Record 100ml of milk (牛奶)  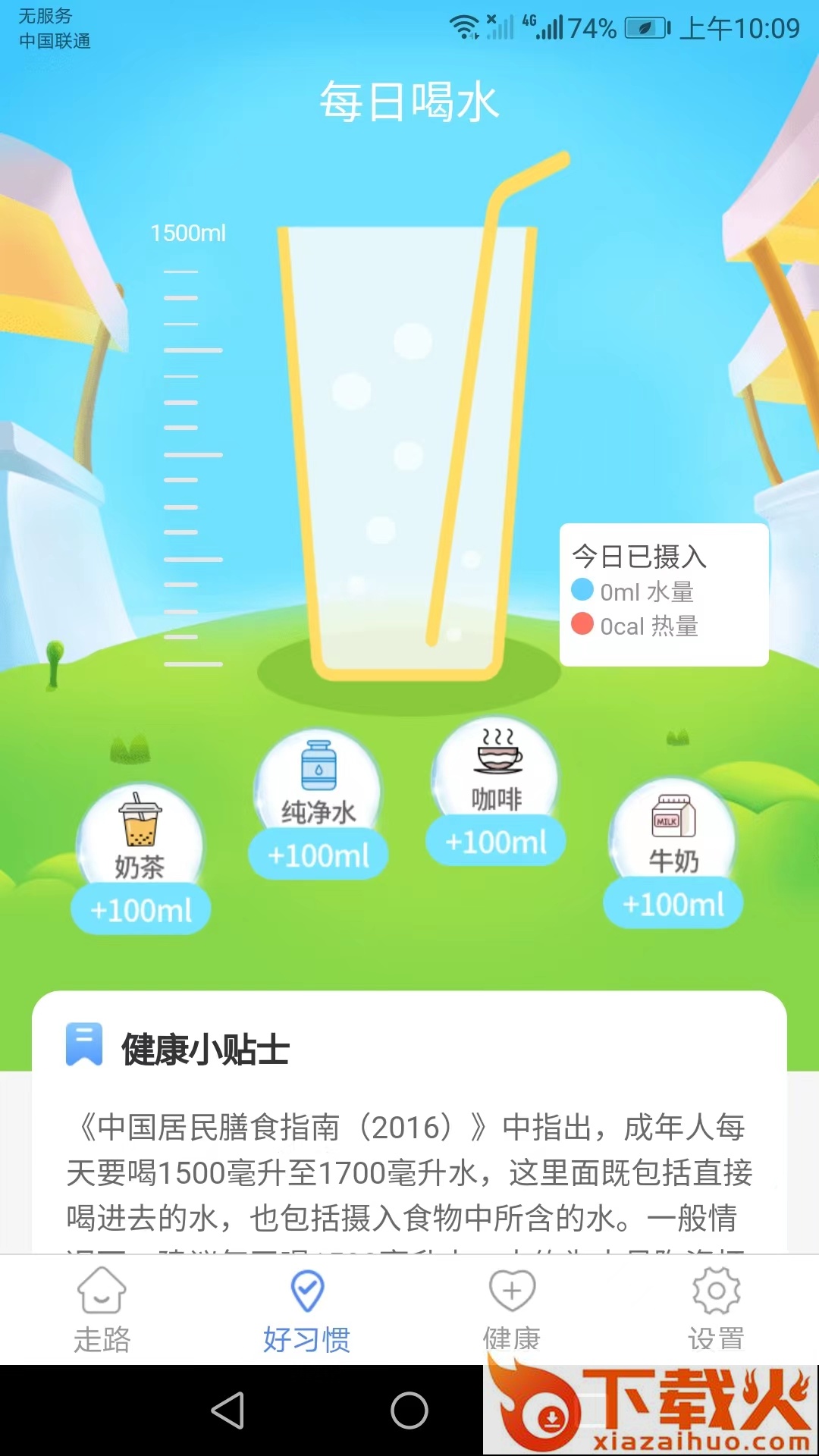click(673, 904)
